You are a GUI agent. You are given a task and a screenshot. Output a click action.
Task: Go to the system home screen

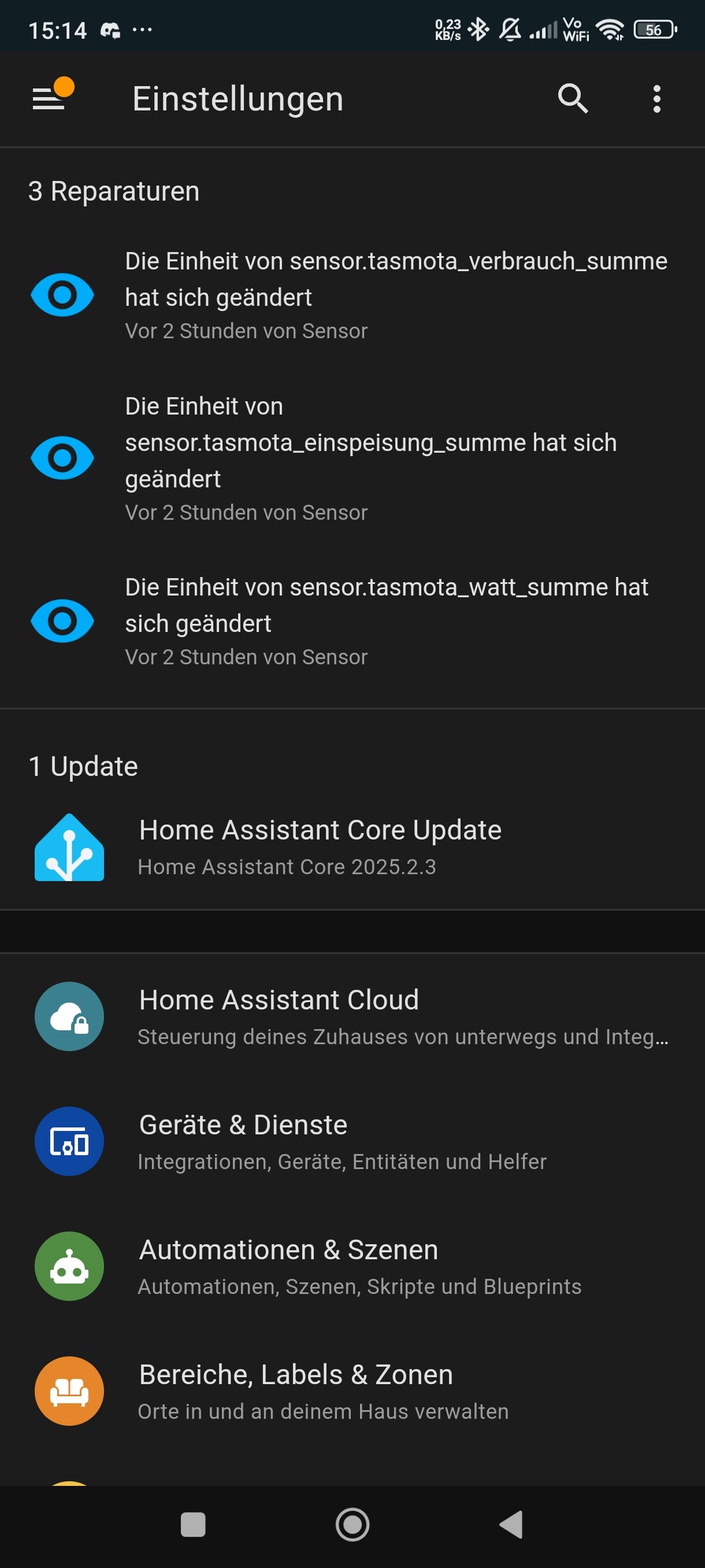point(353,1525)
